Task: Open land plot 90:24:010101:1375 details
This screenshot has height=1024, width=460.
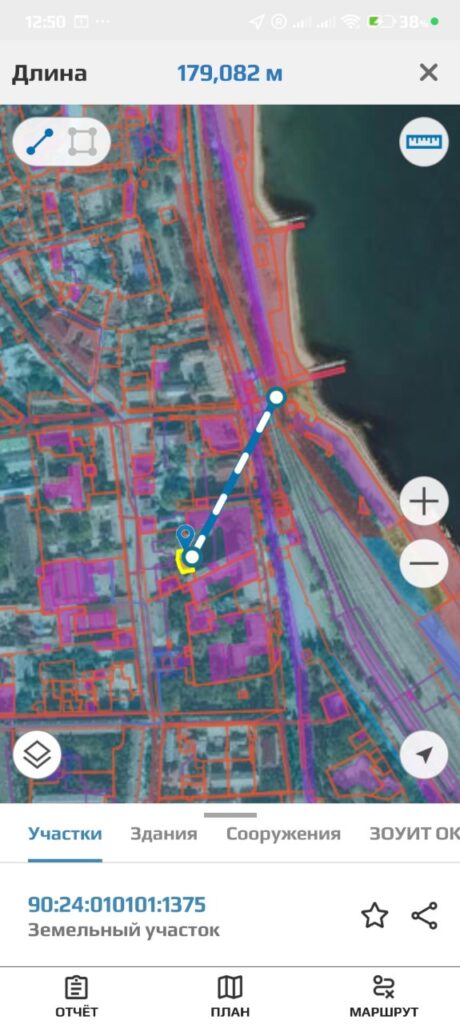Action: (x=117, y=904)
